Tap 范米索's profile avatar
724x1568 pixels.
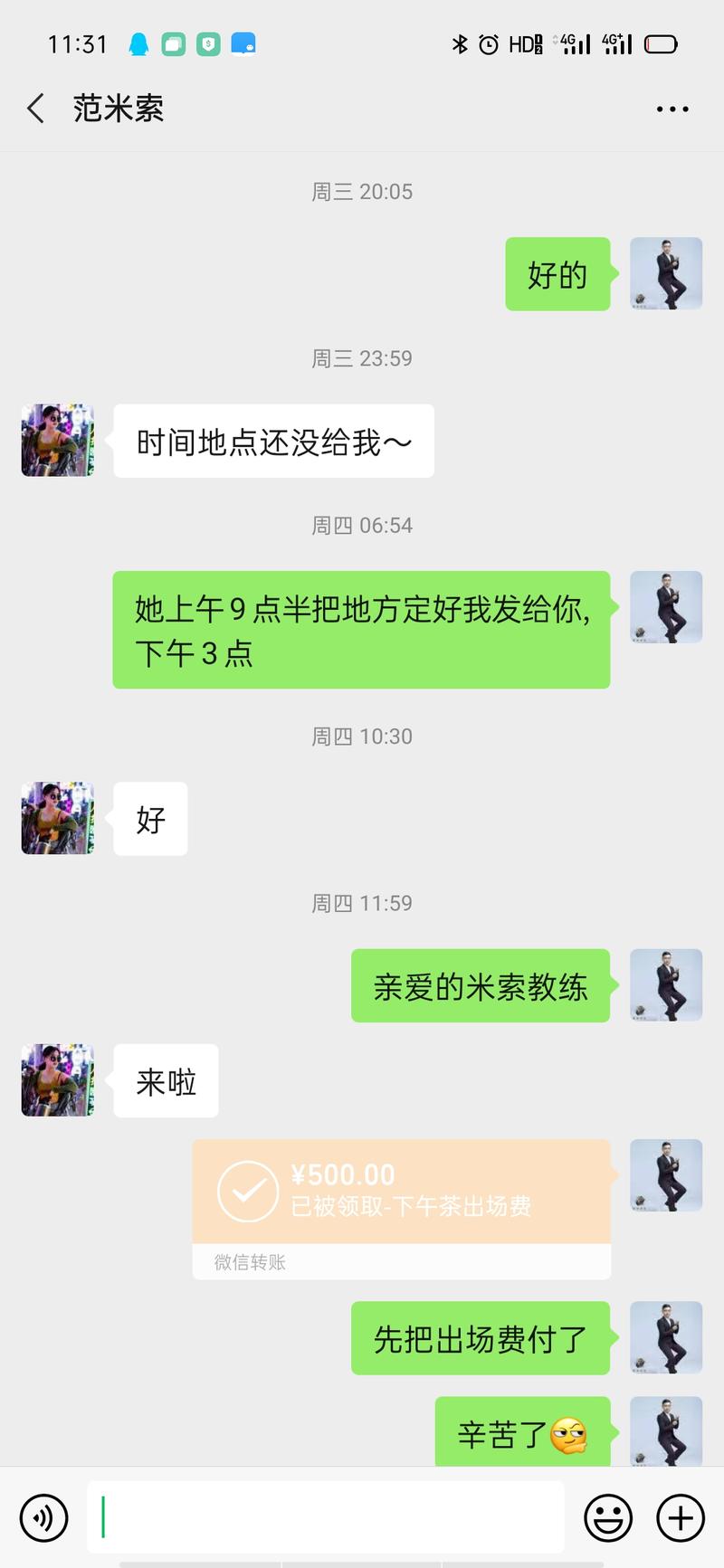coord(56,441)
